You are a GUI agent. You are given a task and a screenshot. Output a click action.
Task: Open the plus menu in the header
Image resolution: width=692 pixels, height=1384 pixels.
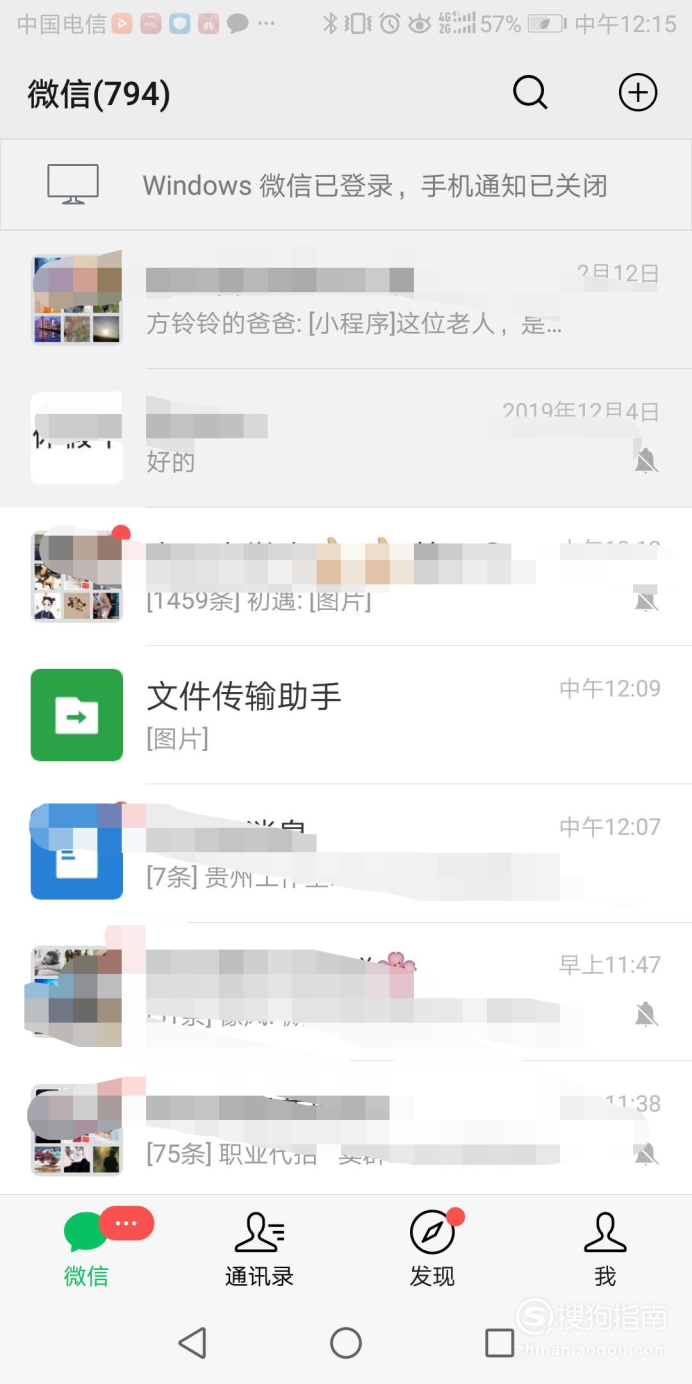(638, 93)
